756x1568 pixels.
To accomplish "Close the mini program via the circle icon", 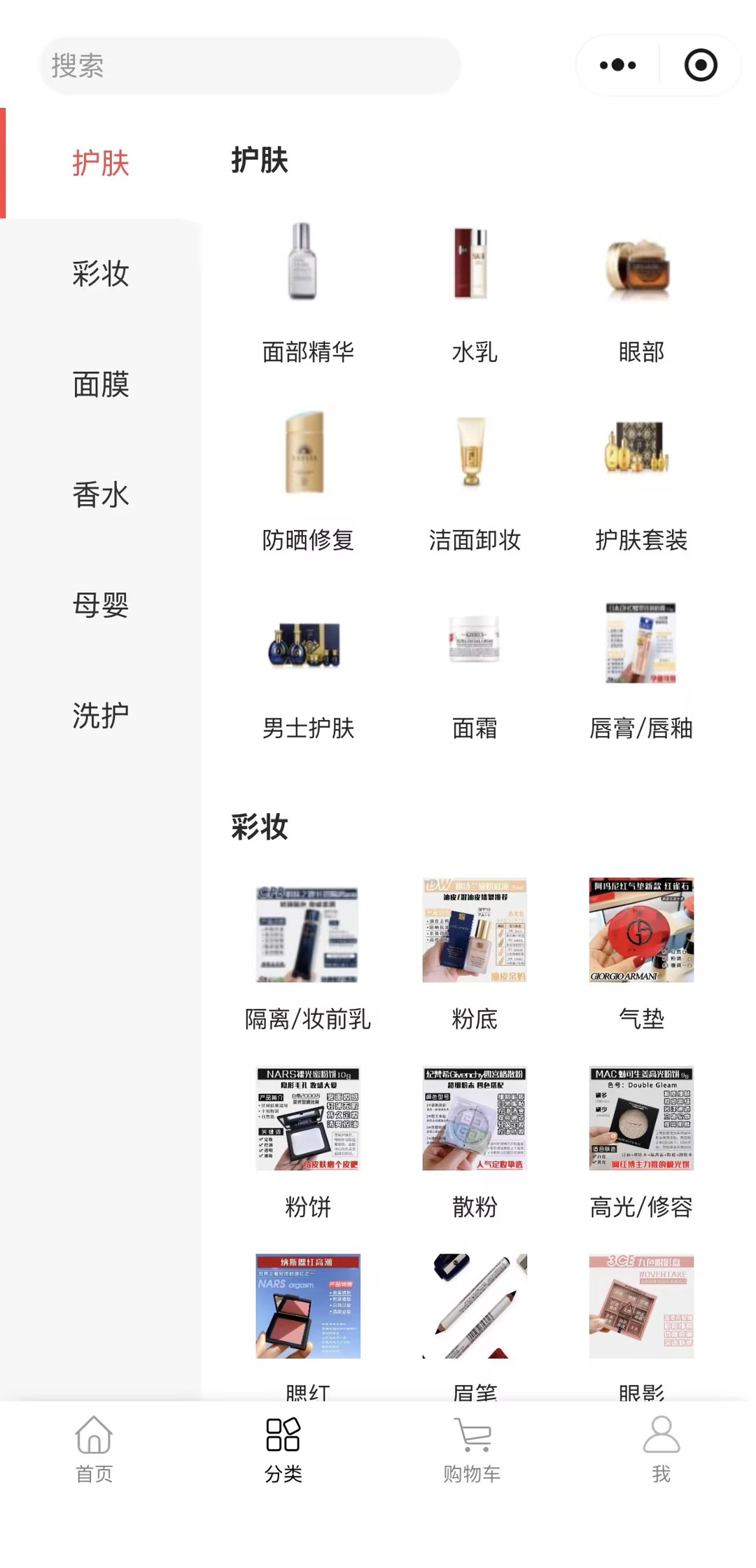I will 700,65.
